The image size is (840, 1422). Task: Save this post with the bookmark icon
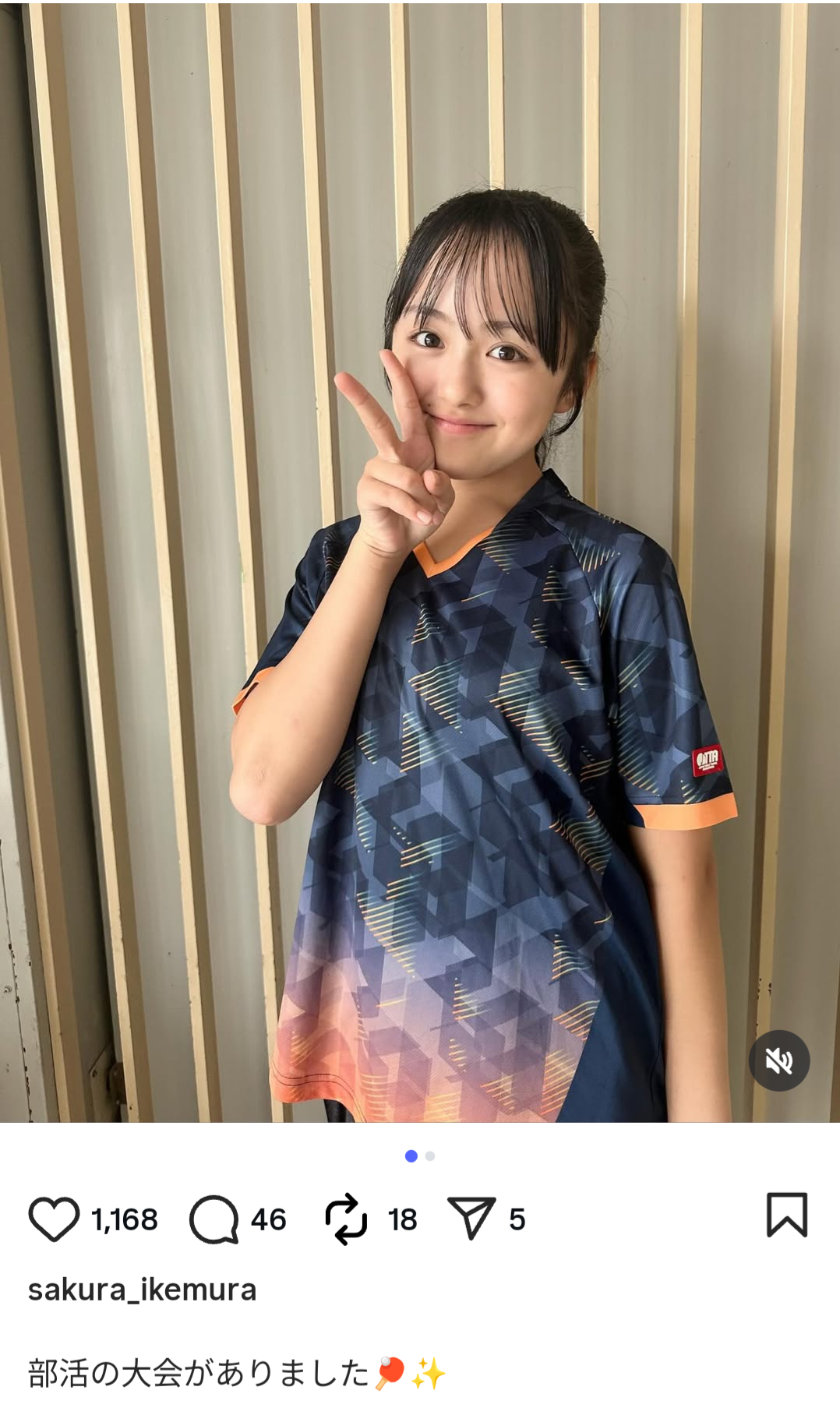click(787, 1215)
